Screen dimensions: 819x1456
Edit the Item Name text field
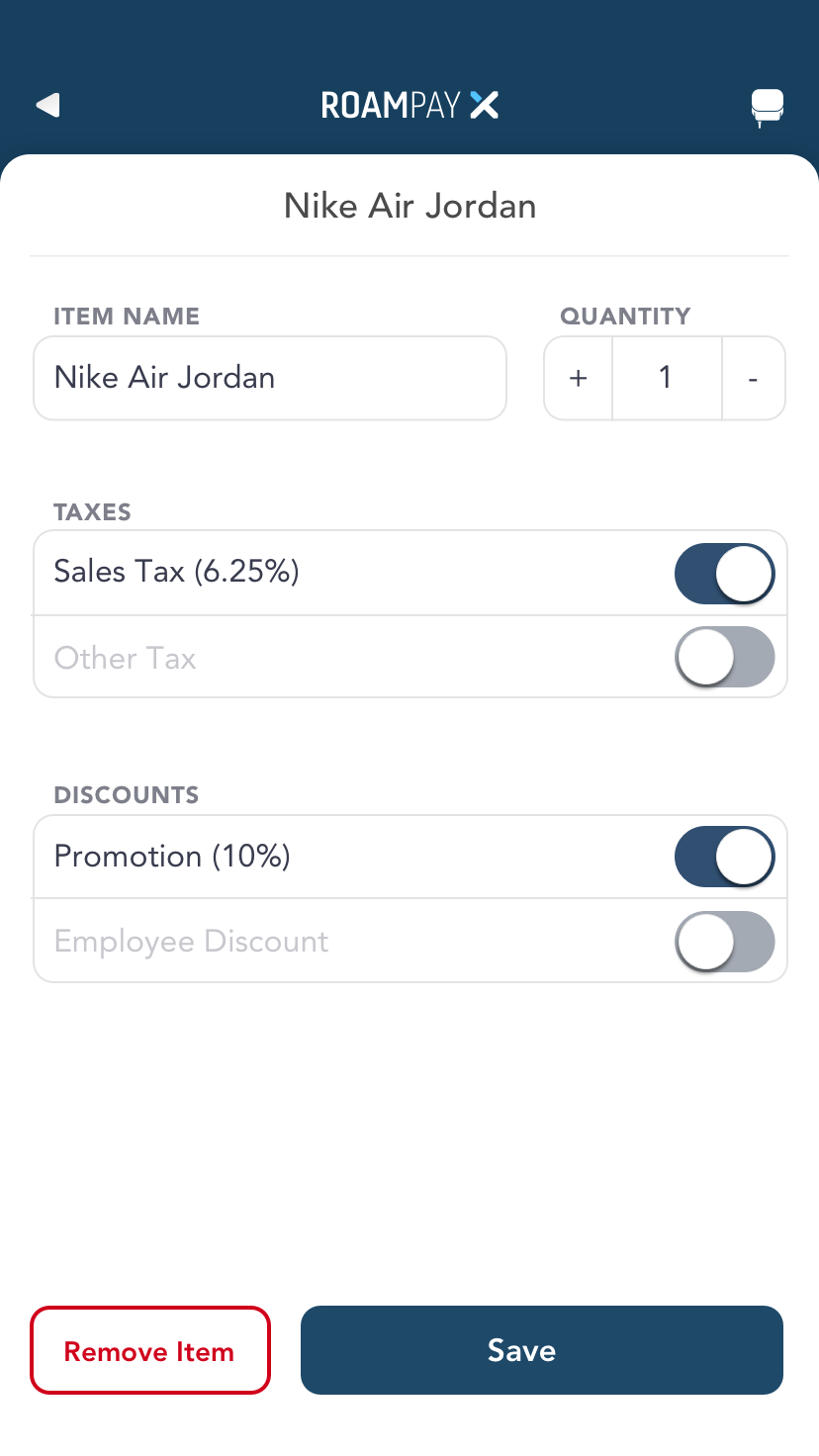coord(270,378)
